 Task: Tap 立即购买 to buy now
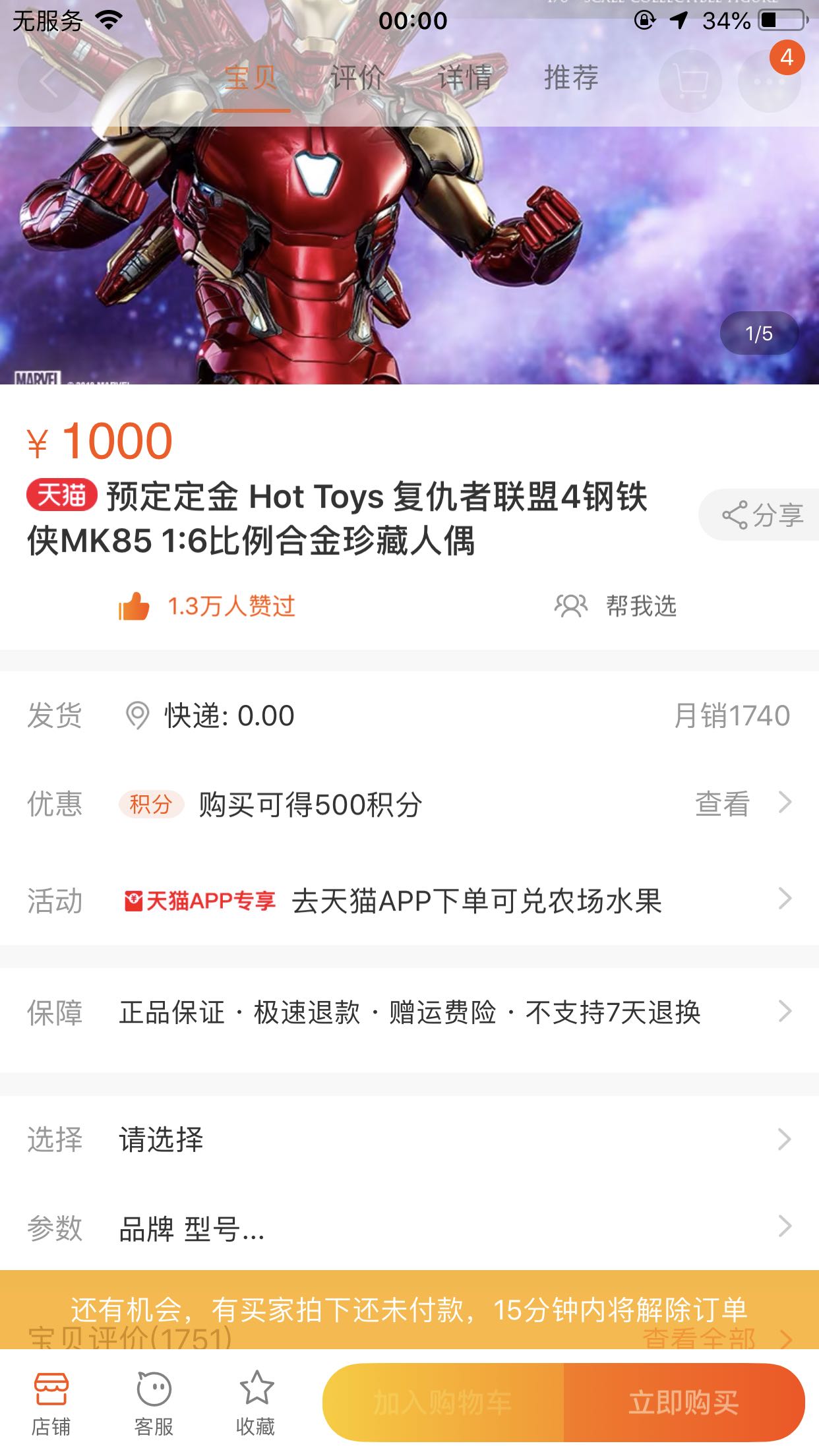(x=684, y=1402)
